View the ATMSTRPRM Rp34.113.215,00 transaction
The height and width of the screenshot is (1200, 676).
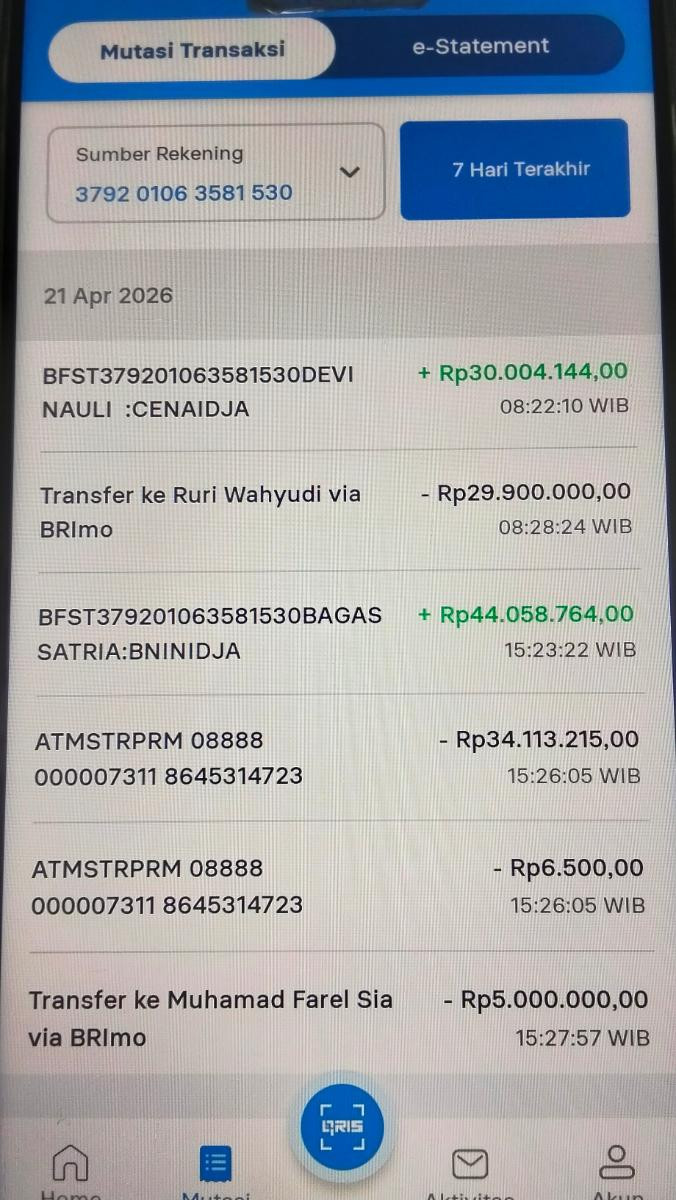336,757
